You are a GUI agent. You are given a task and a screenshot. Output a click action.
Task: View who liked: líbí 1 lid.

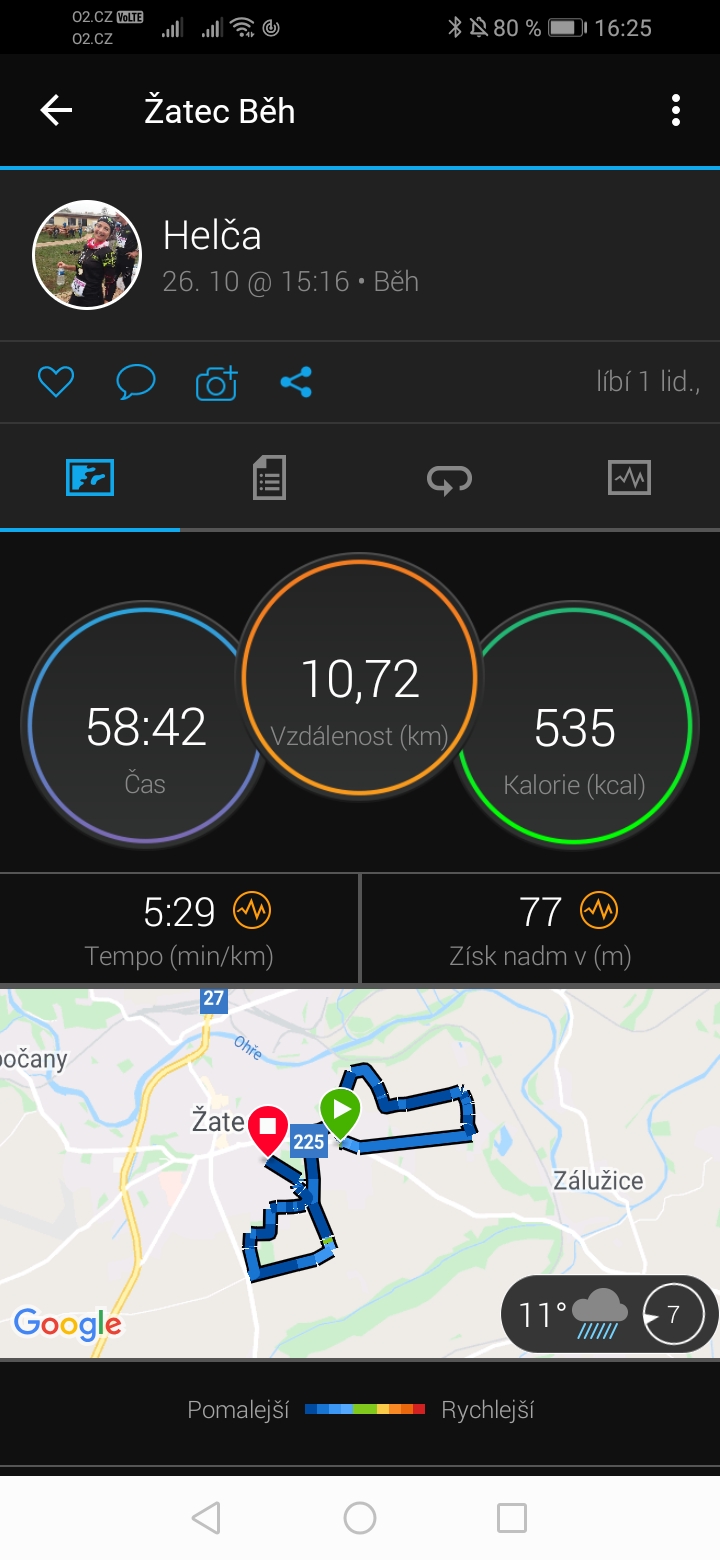648,381
